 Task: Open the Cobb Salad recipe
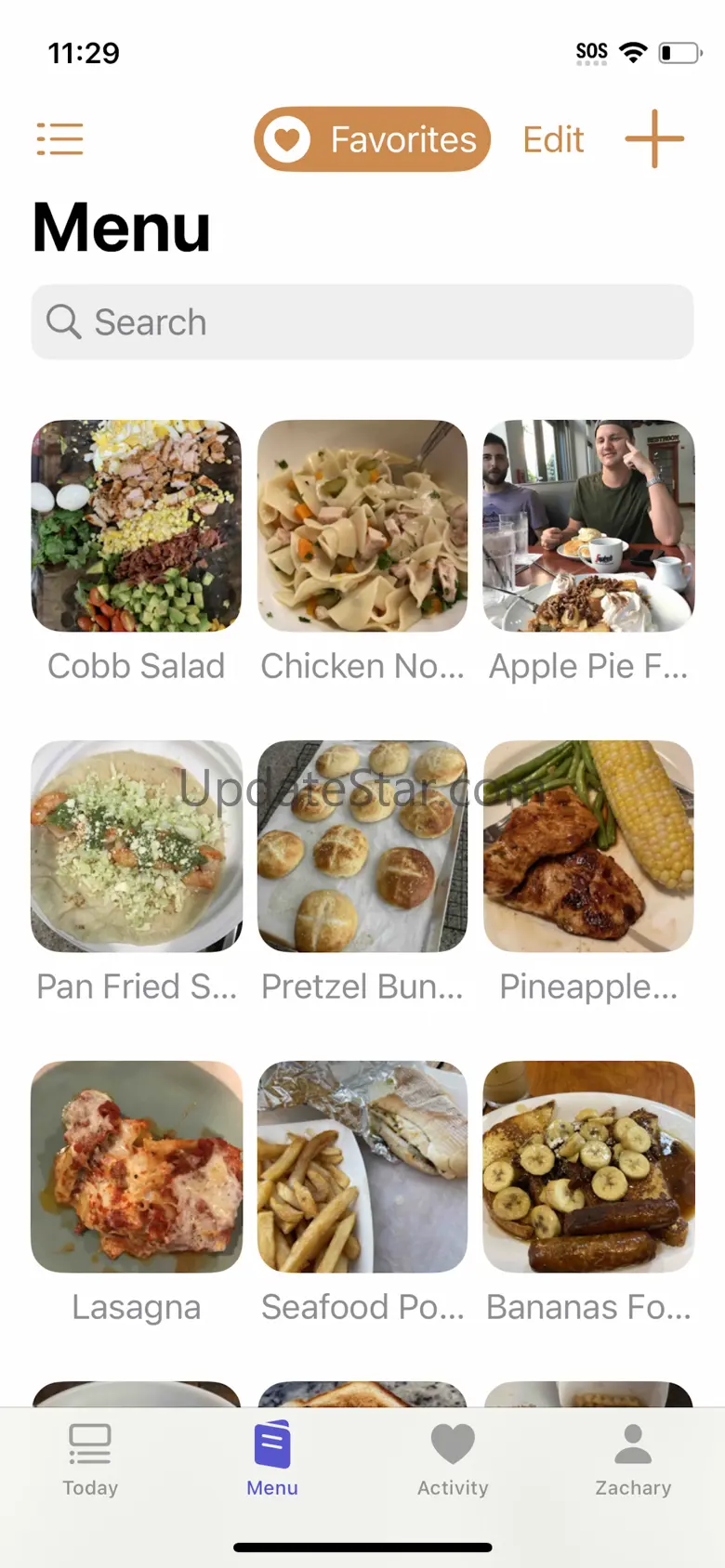pyautogui.click(x=137, y=527)
